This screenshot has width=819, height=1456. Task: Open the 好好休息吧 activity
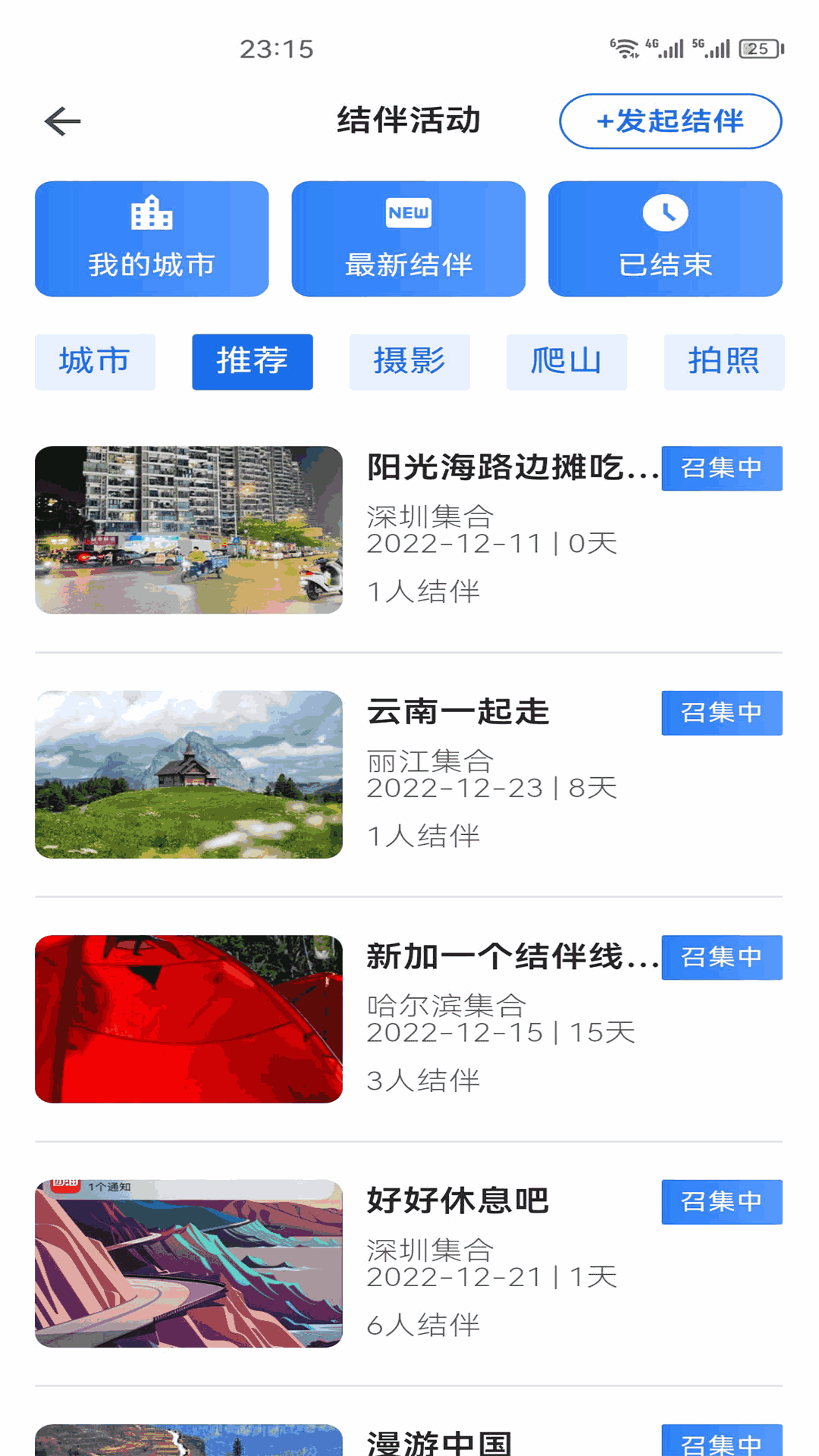coord(458,1201)
